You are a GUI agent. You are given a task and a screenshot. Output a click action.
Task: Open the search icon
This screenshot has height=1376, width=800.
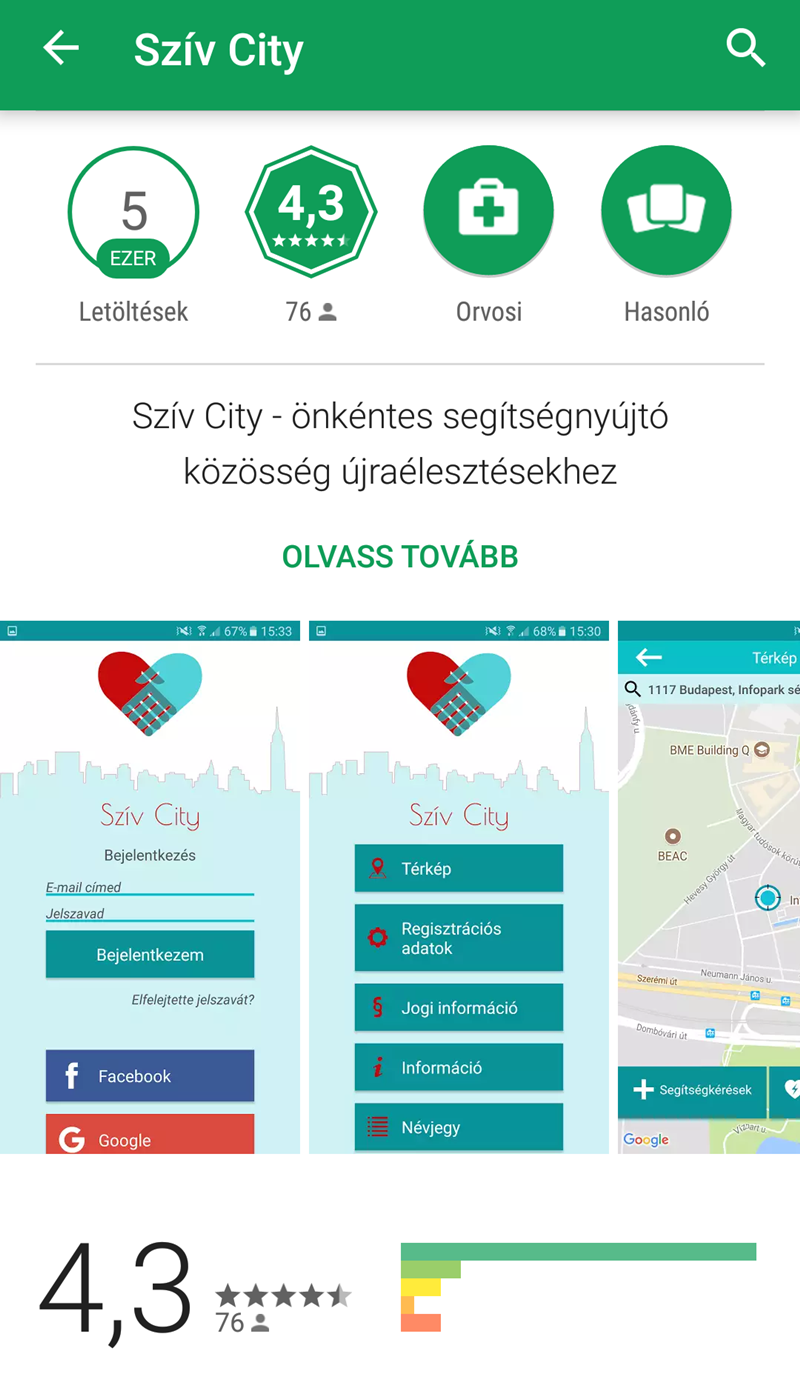(745, 48)
